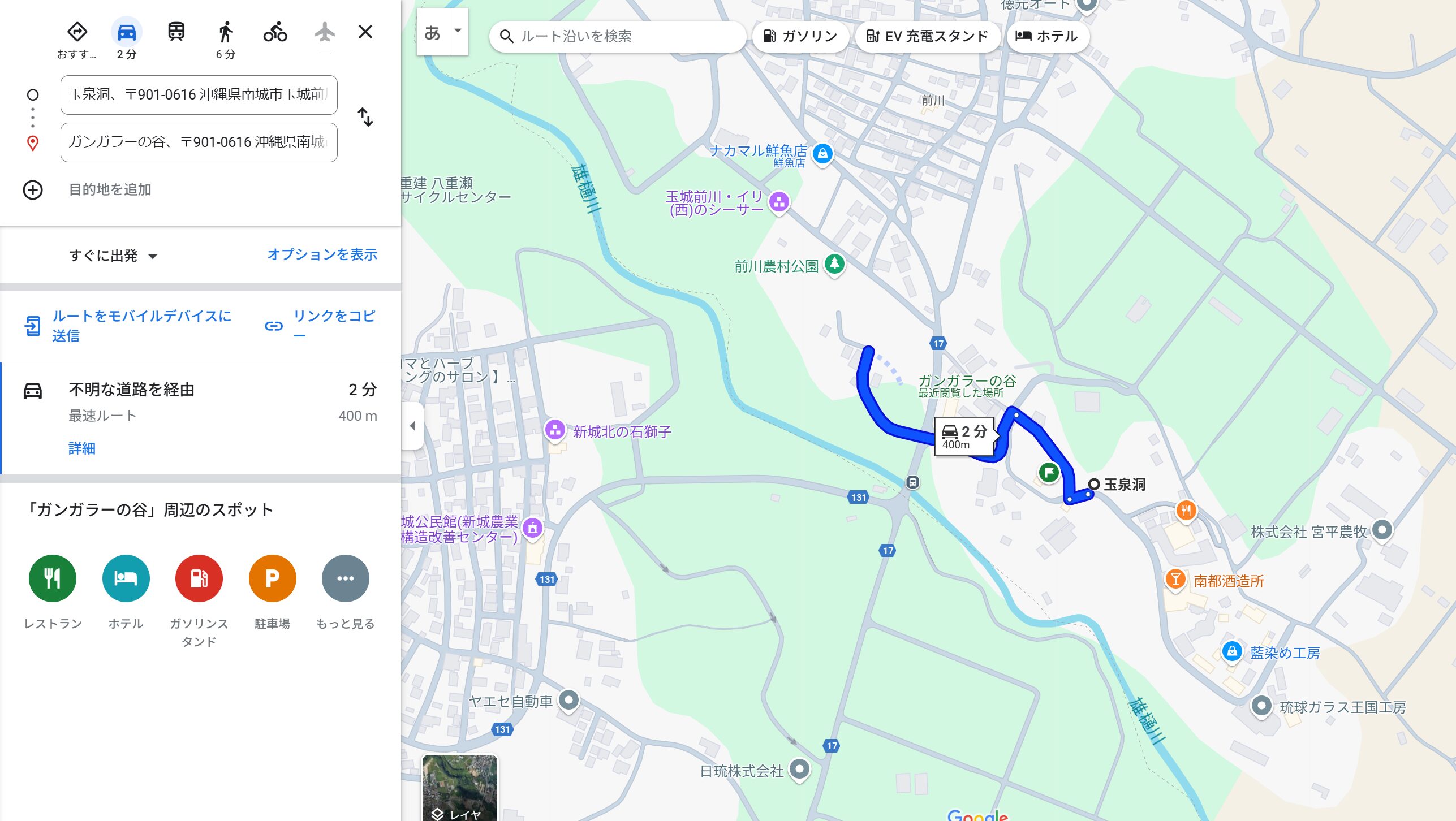
Task: Filter map by EV 充電スタンド
Action: tap(927, 36)
